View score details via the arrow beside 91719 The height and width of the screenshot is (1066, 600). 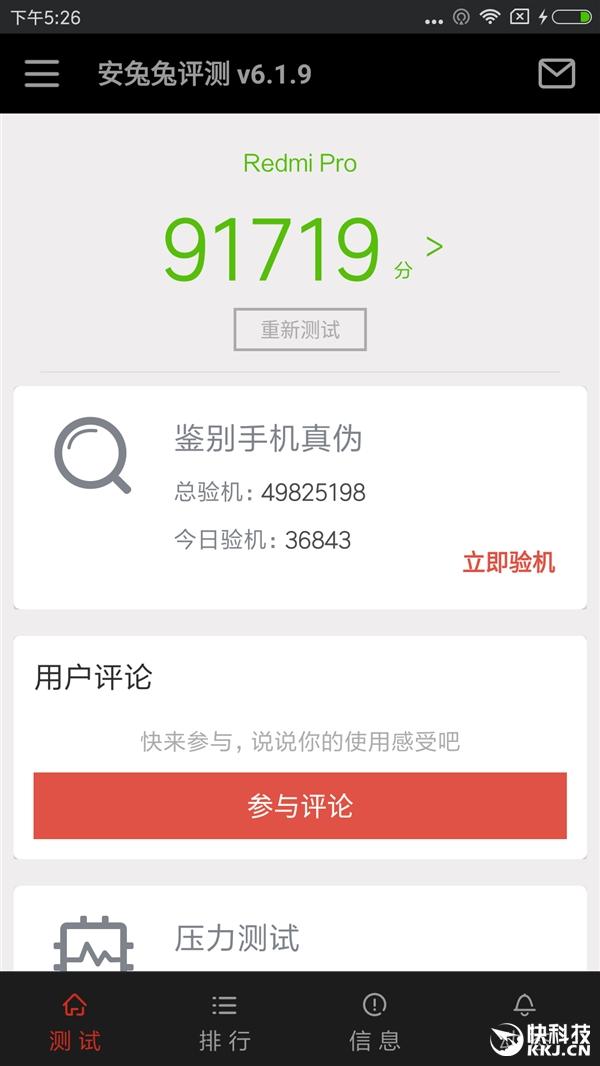(434, 247)
